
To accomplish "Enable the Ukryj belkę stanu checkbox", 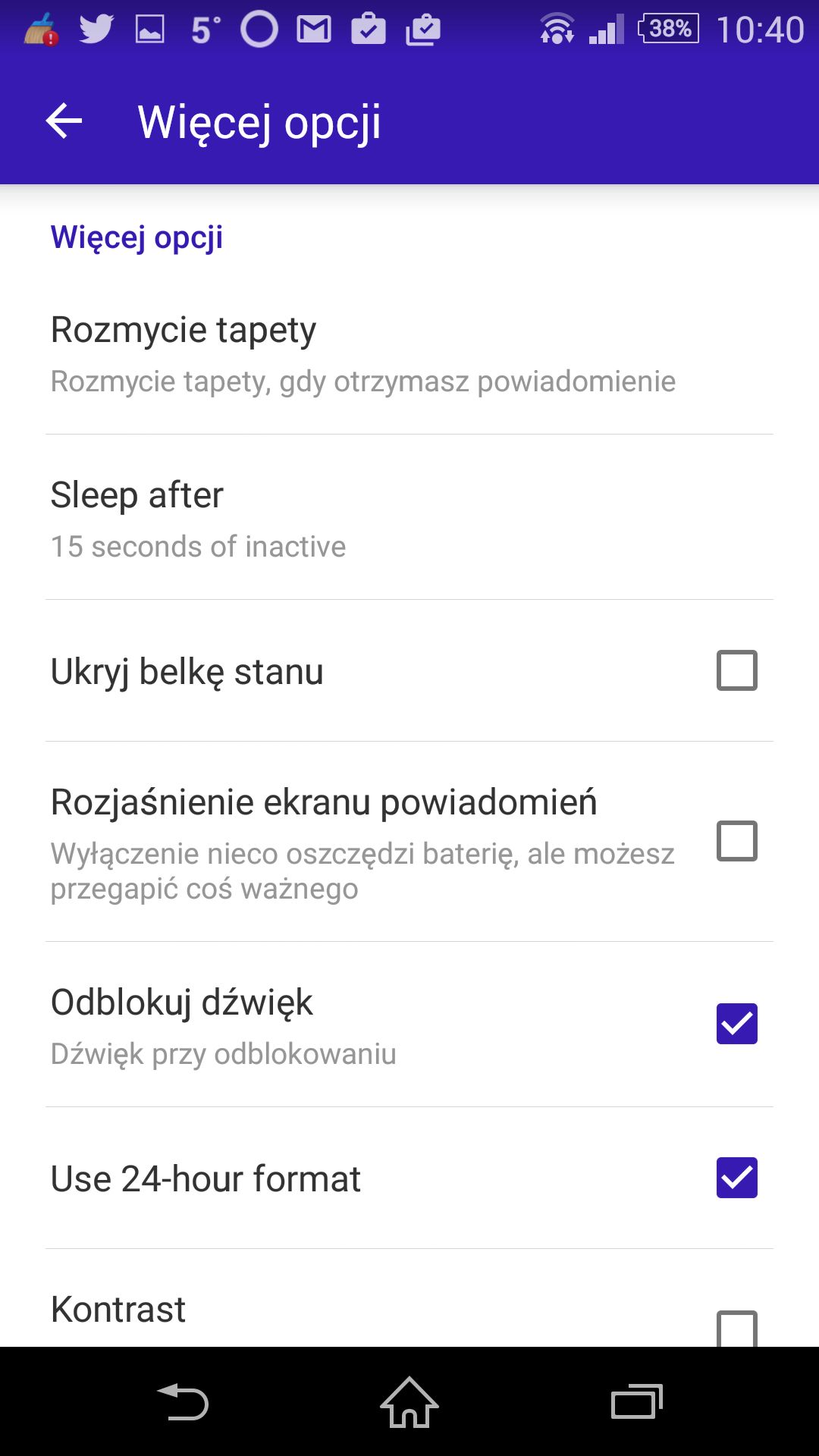I will [x=736, y=670].
